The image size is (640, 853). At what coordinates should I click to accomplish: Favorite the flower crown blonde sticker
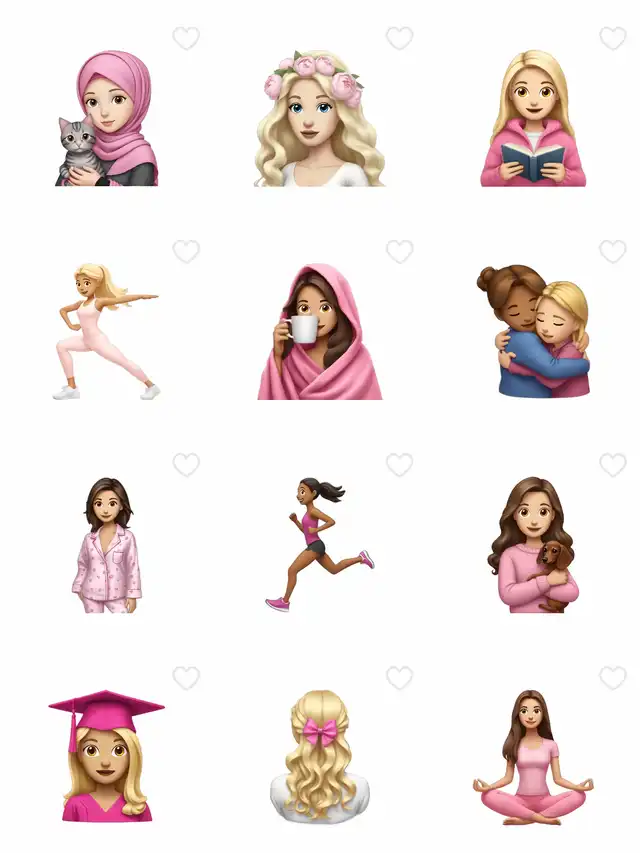click(x=399, y=39)
